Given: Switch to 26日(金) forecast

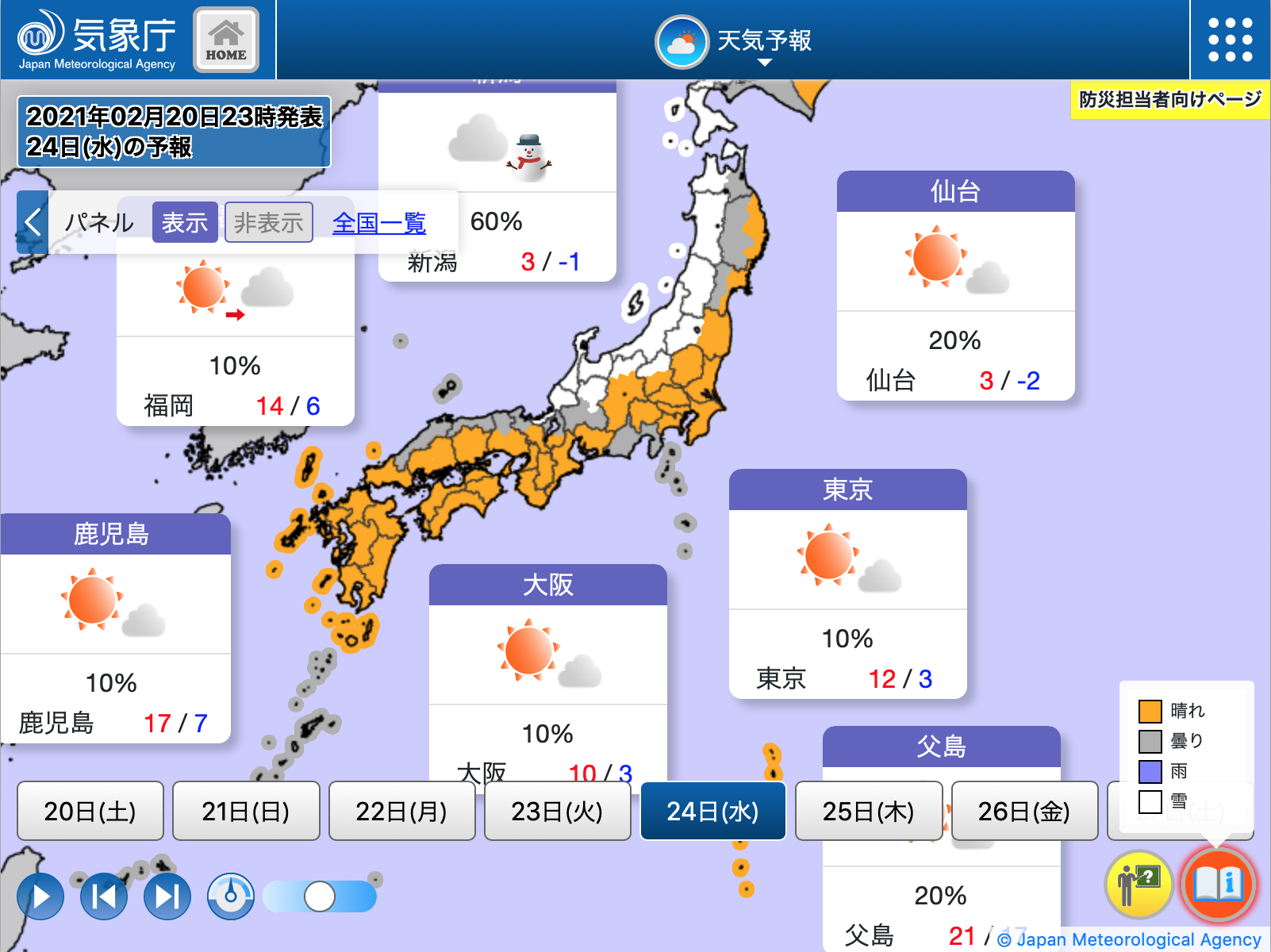Looking at the screenshot, I should point(1024,811).
